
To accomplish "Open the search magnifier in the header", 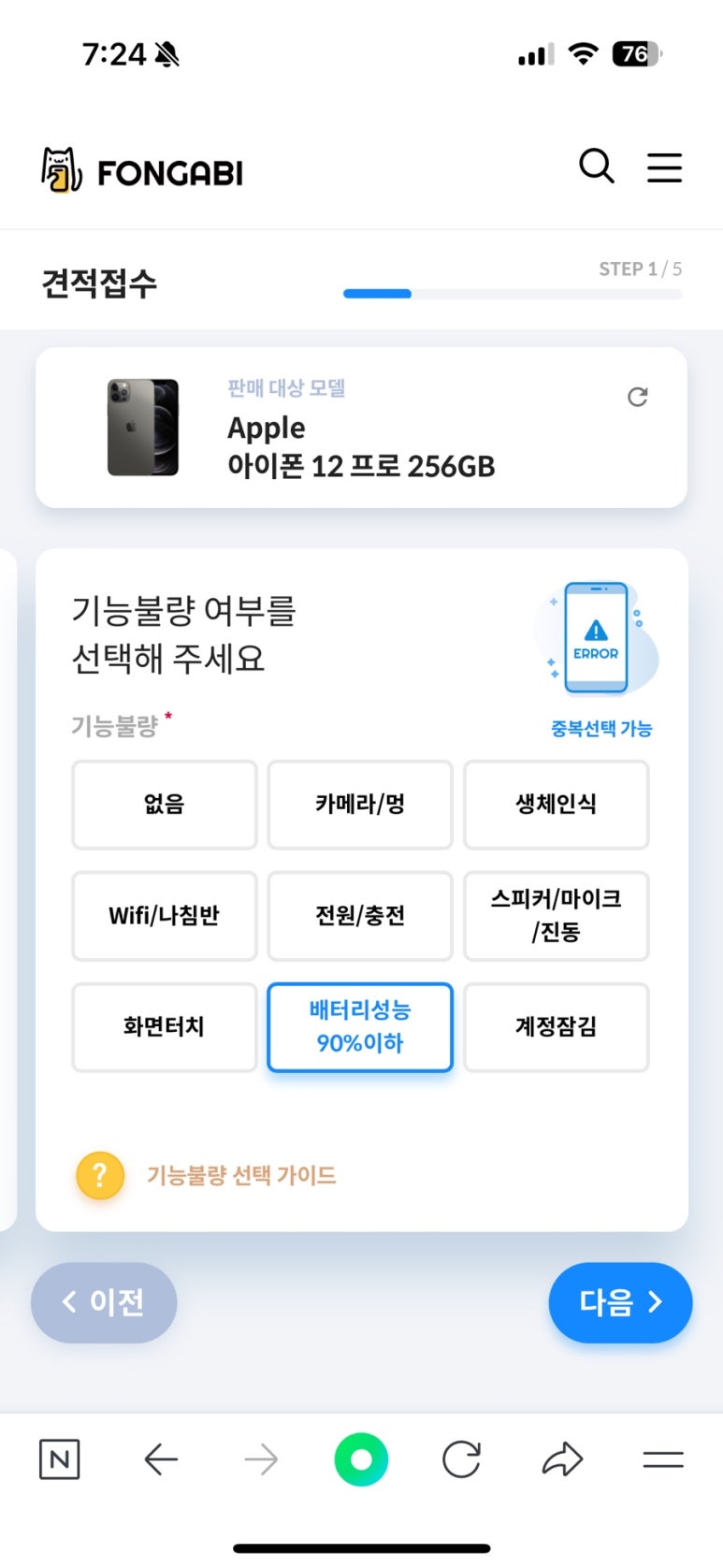I will 596,167.
